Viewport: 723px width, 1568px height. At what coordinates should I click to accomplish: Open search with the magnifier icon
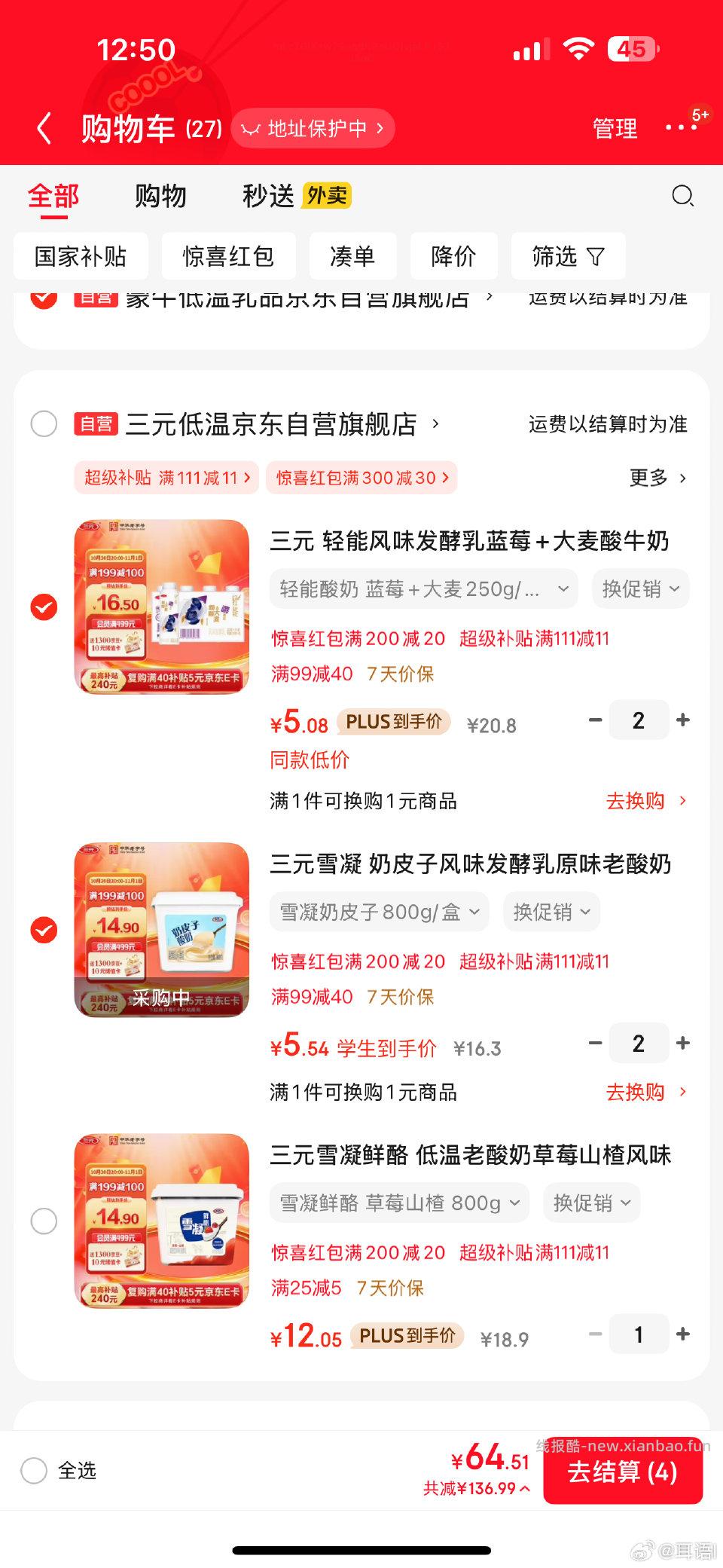[682, 195]
